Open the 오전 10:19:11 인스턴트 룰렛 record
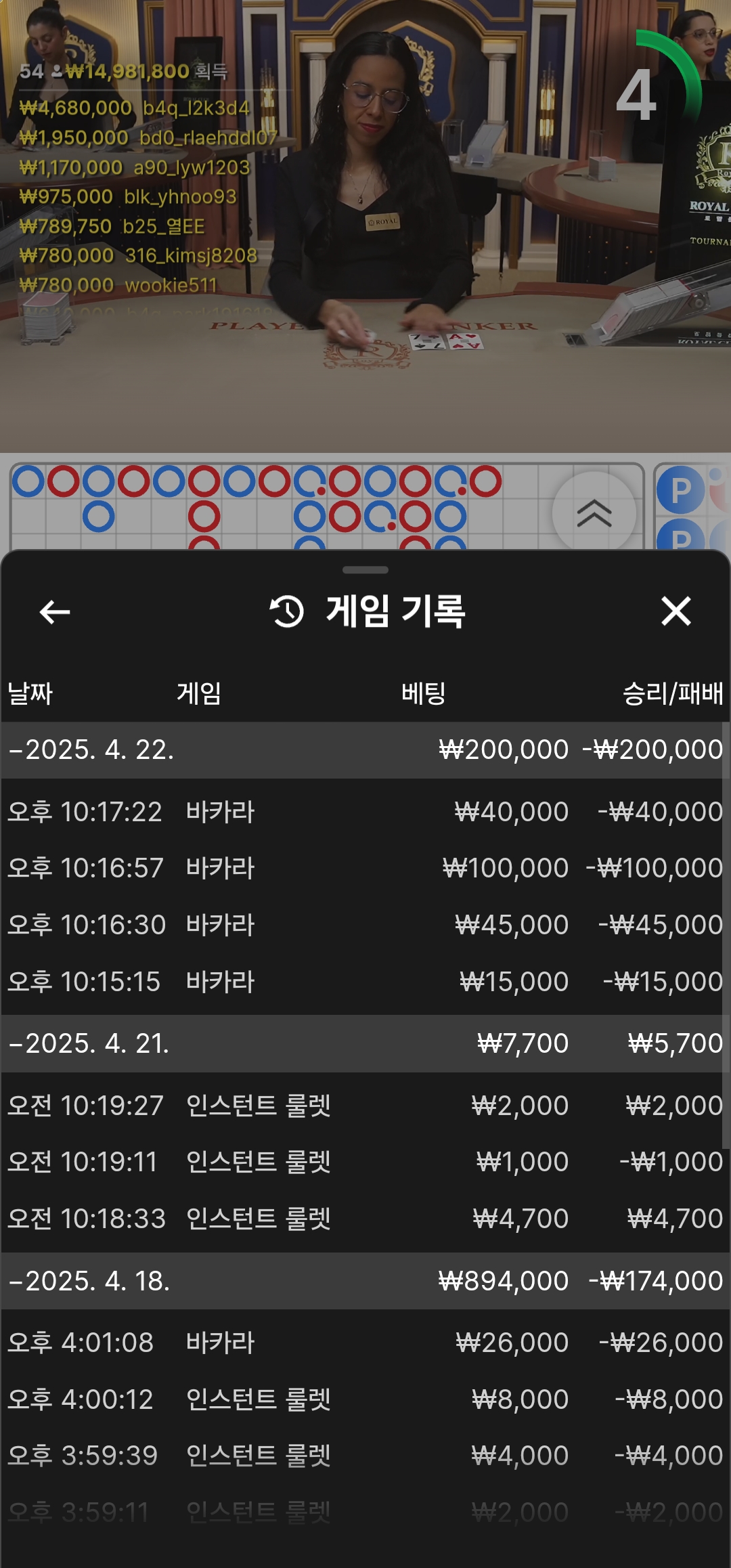The image size is (731, 1568). click(x=364, y=1162)
